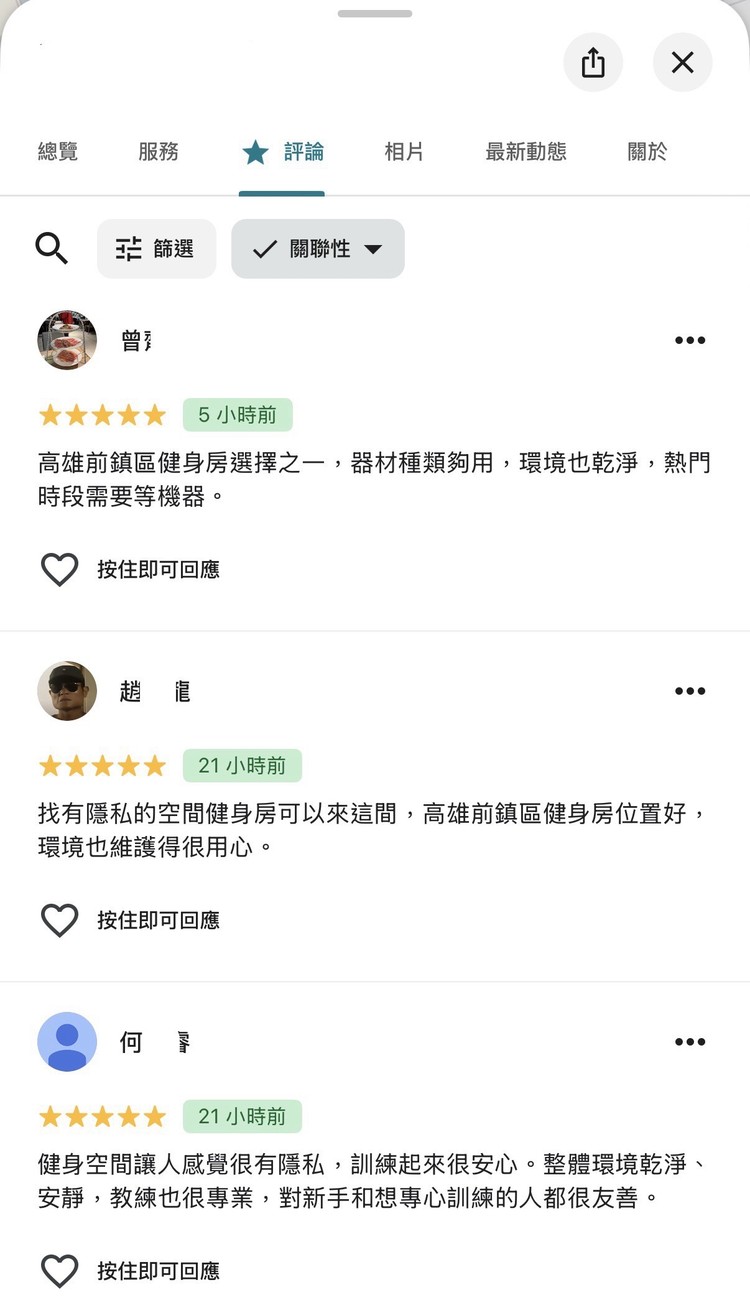Open the three-dot menu on 趙's review
750x1313 pixels.
[690, 691]
